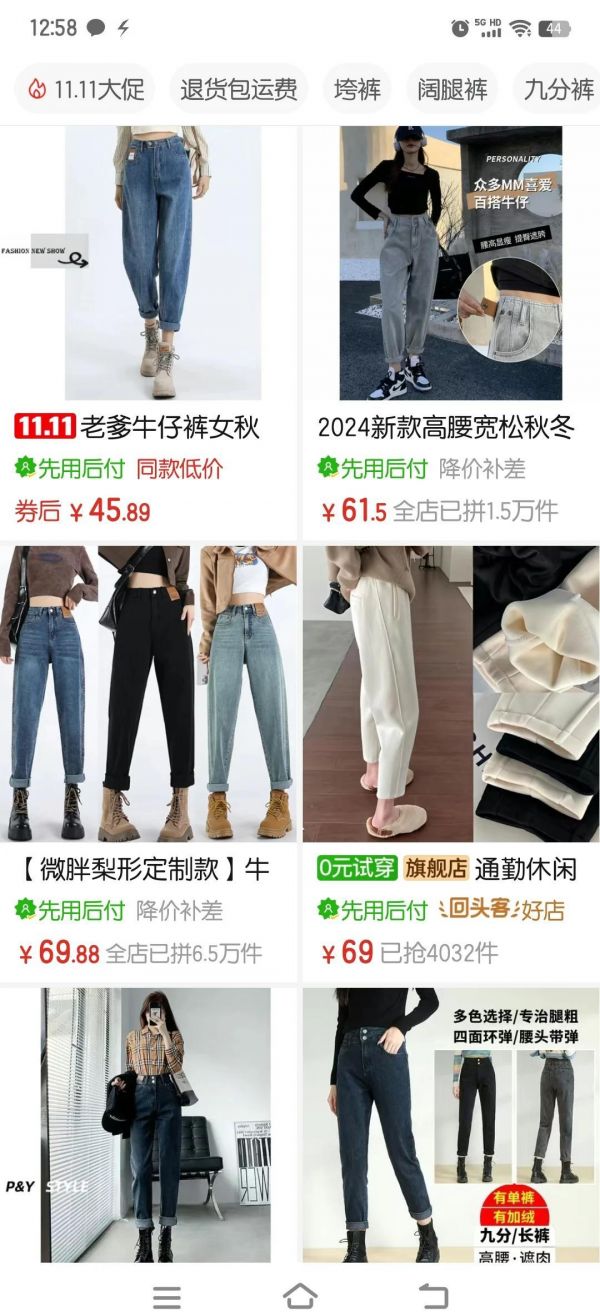Select the 11.11大促 filter chip
600x1316 pixels.
tap(85, 89)
